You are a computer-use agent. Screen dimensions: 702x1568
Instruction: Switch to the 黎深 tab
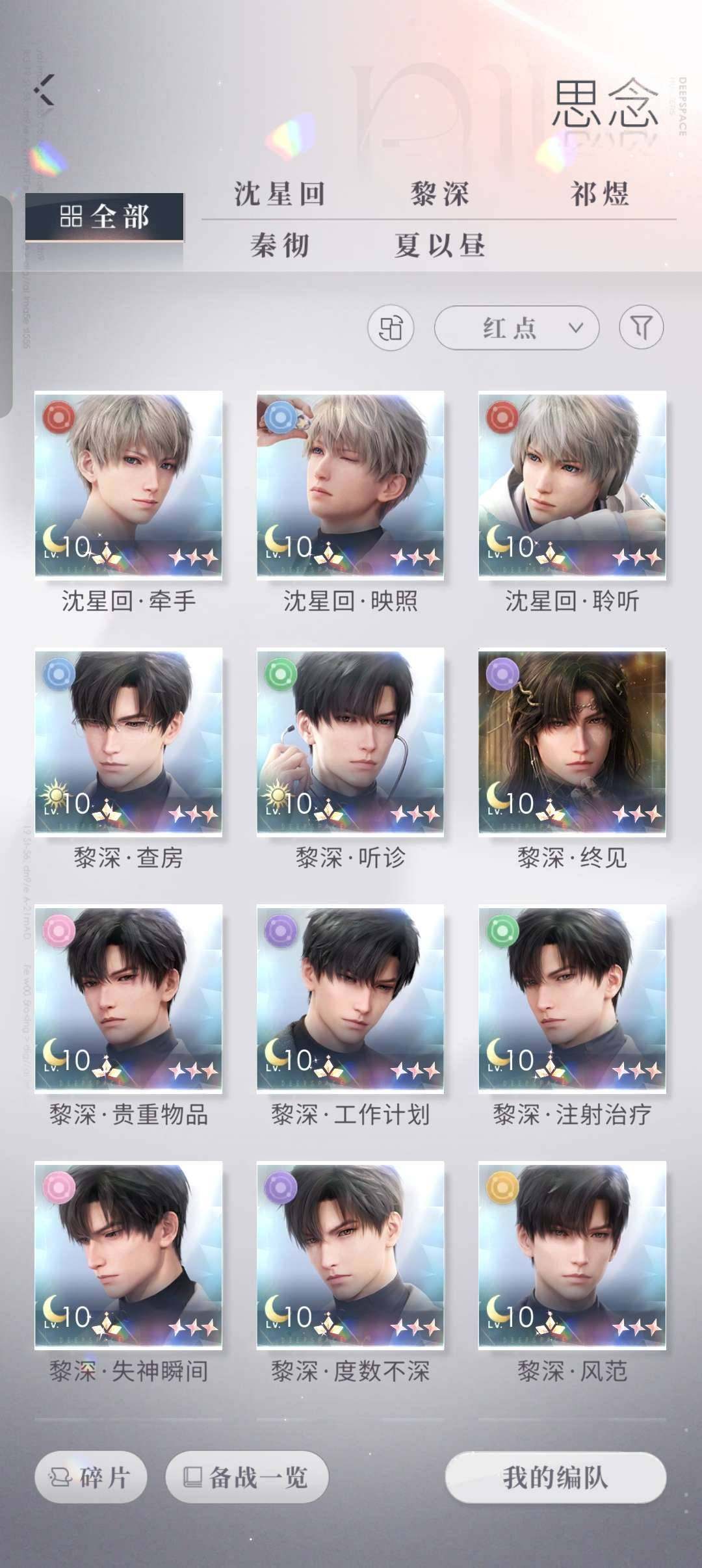(439, 194)
